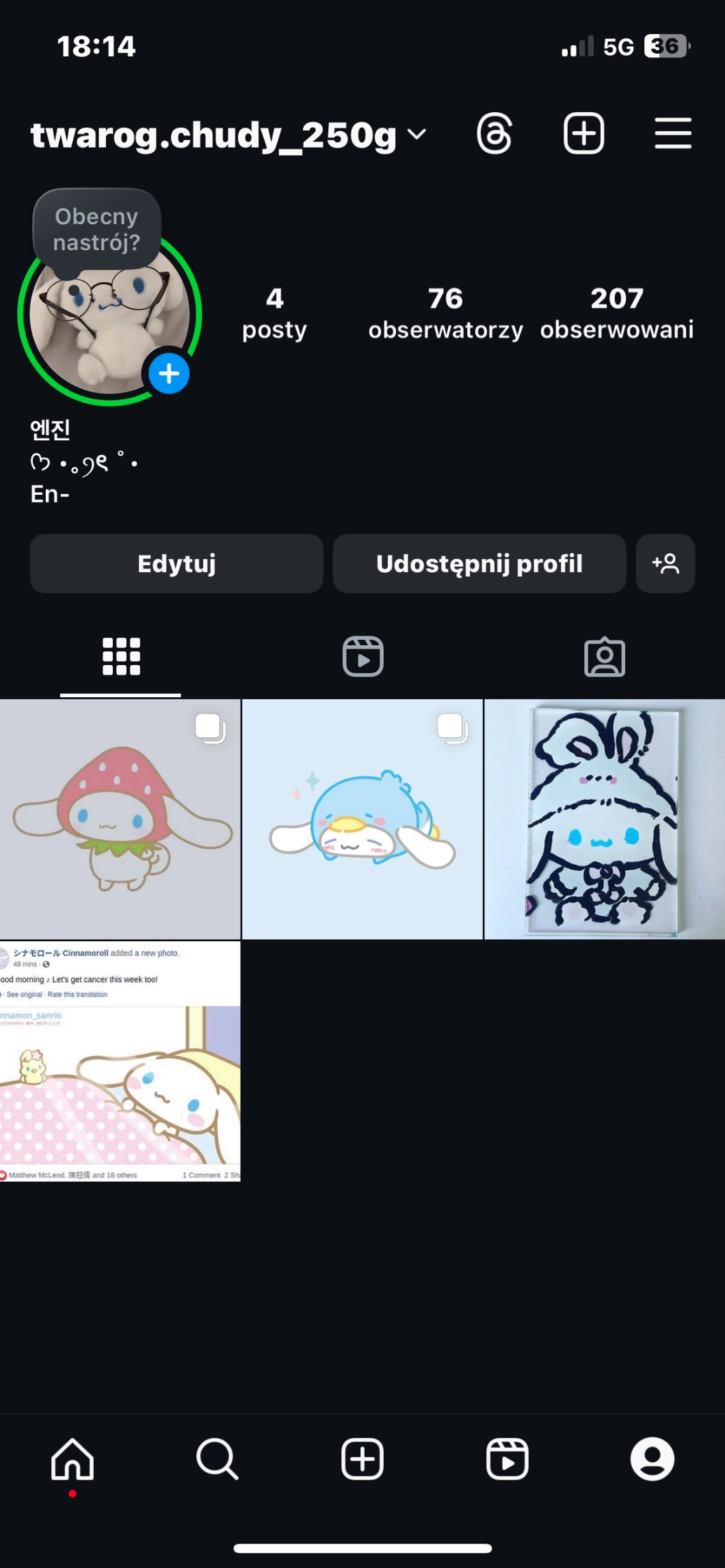
Task: Open Reels in the bottom bar
Action: 507,1459
